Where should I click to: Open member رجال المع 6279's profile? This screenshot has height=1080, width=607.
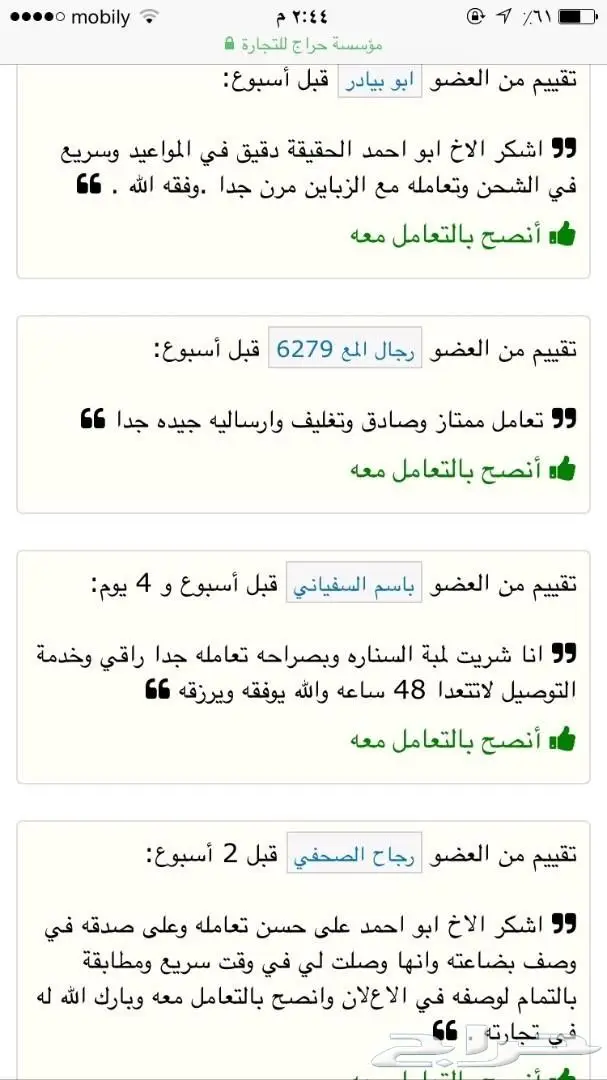pos(347,350)
